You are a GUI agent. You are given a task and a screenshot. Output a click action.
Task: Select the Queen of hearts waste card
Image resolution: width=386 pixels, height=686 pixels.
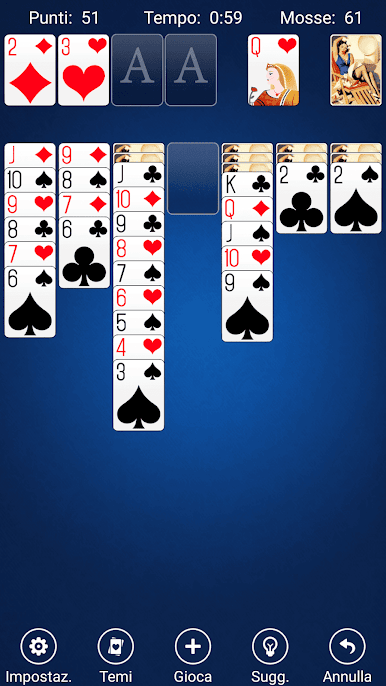coord(274,70)
